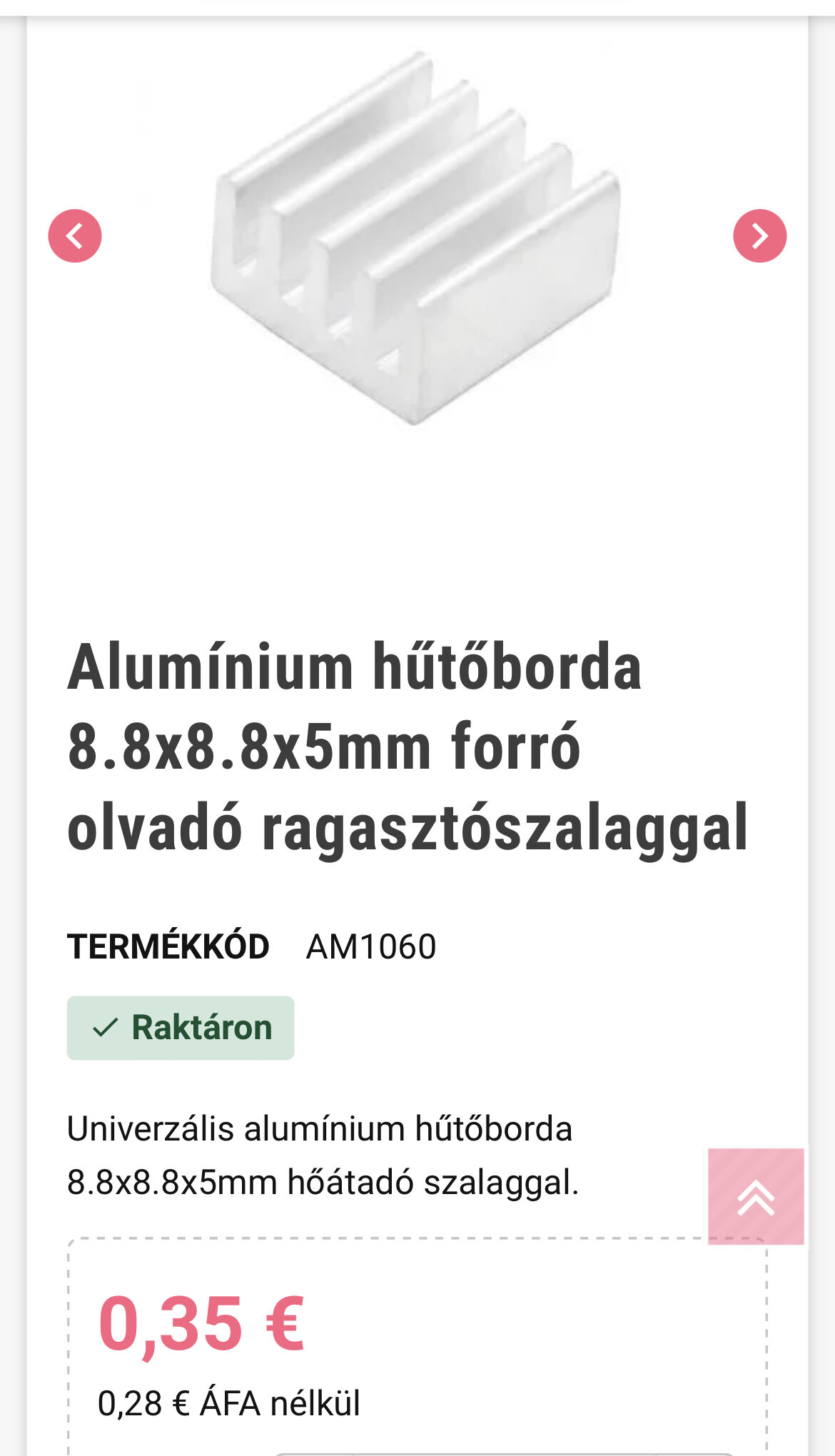835x1456 pixels.
Task: Jump back to top of page
Action: [756, 1196]
